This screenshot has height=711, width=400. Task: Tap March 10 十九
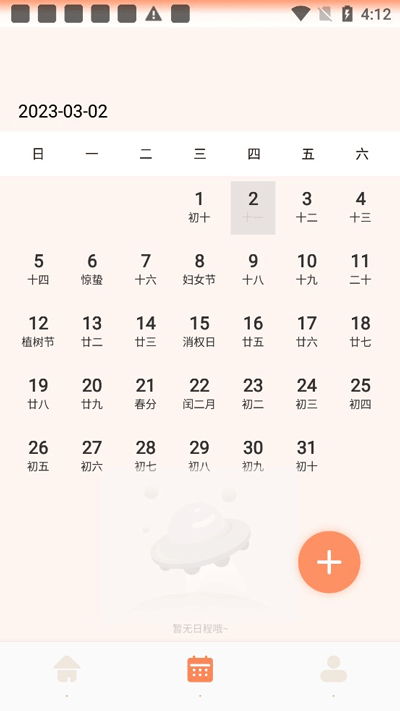click(x=307, y=270)
